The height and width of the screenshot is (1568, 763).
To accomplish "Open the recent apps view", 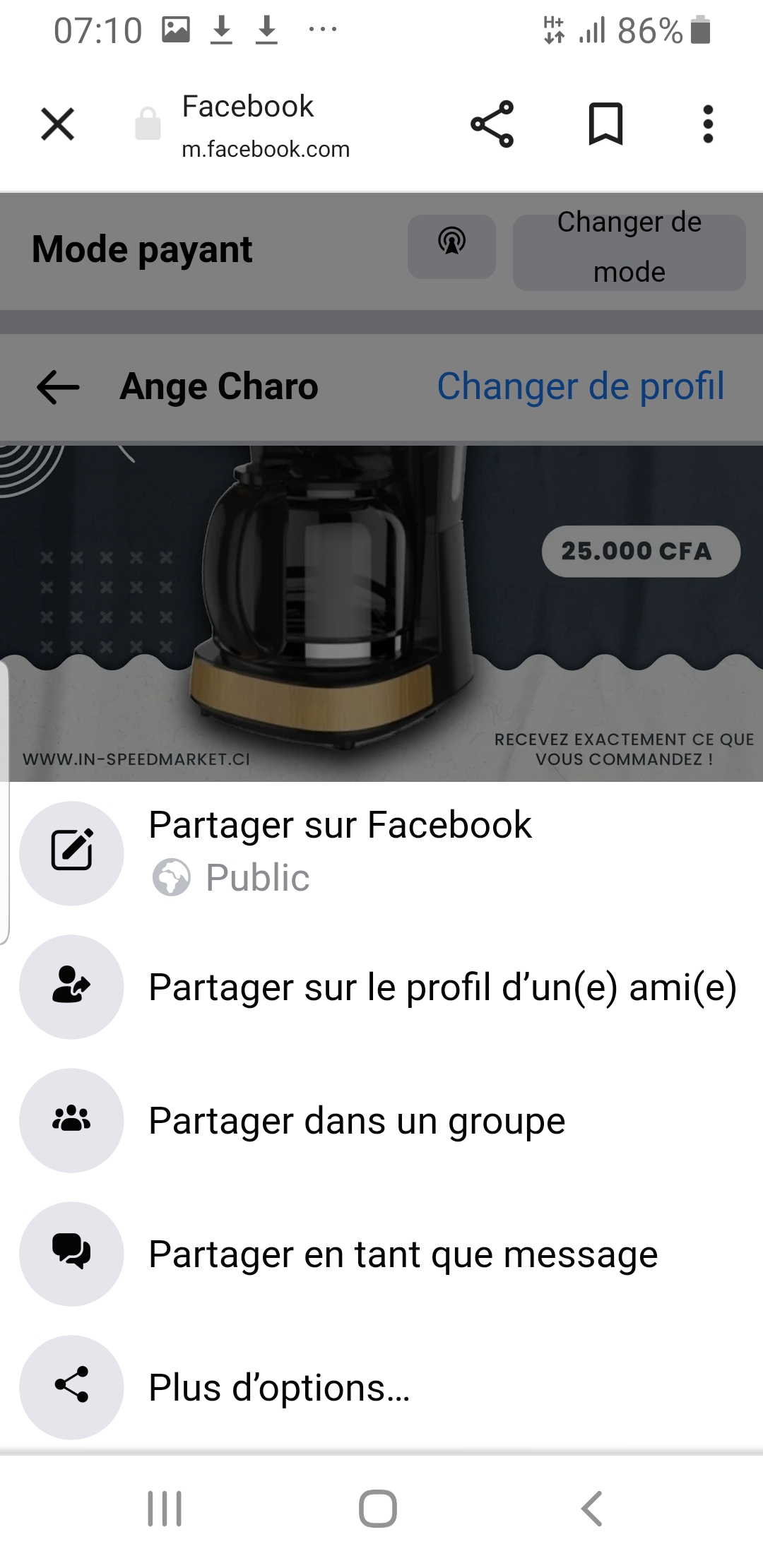I will 165,1509.
